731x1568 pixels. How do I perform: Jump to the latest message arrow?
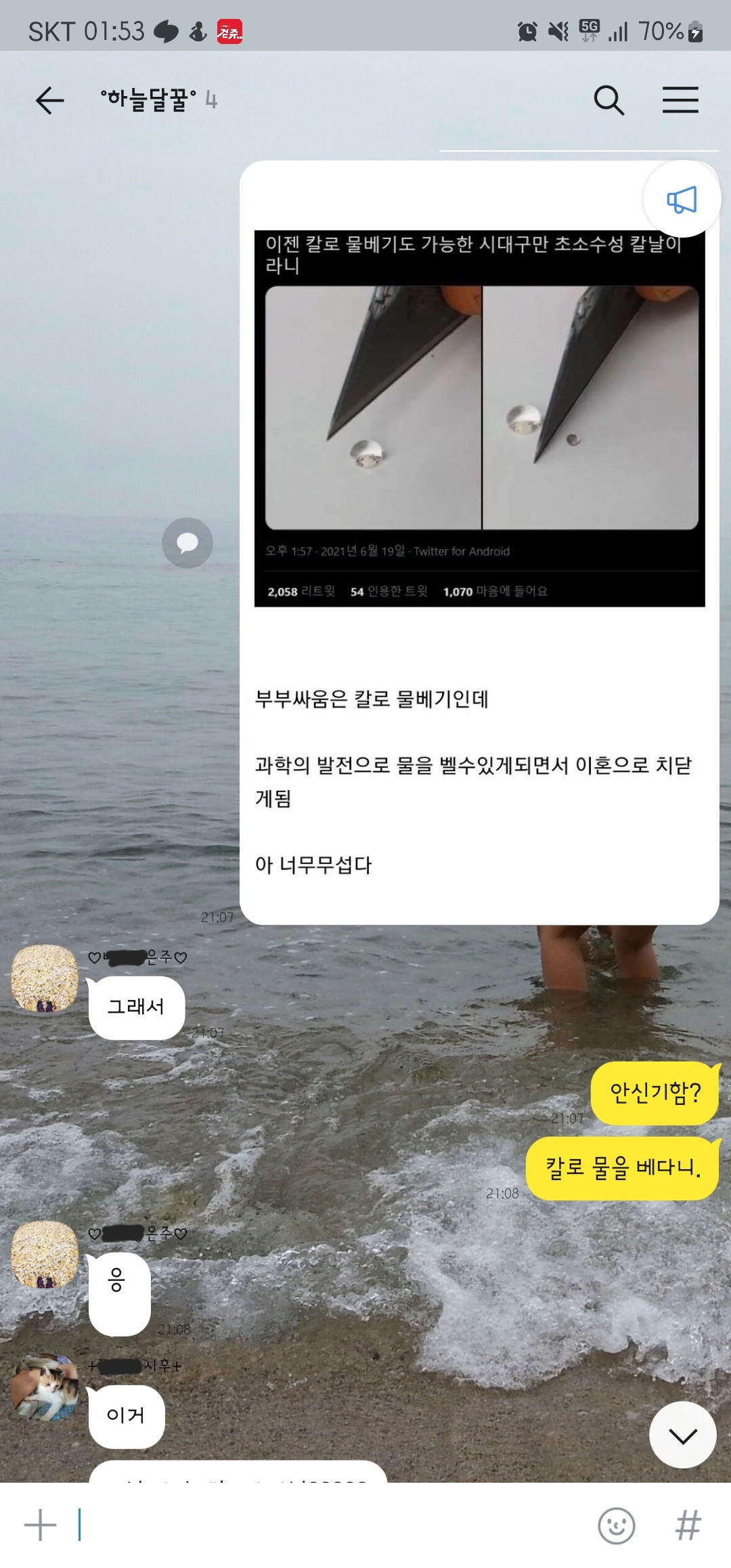coord(683,1435)
